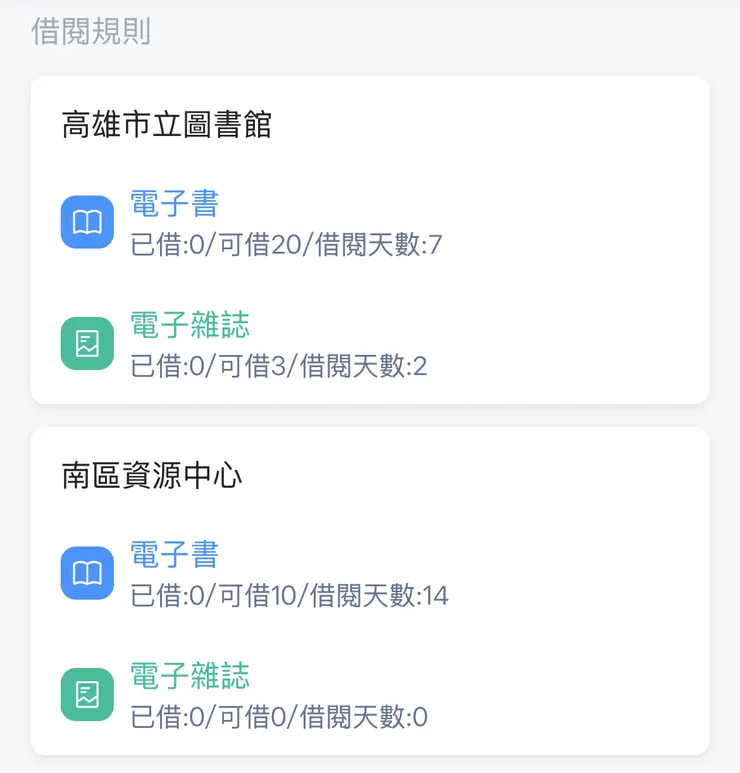Select the blue e-book icon under 南區資源中心
Screen dimensions: 740x773
[86, 573]
